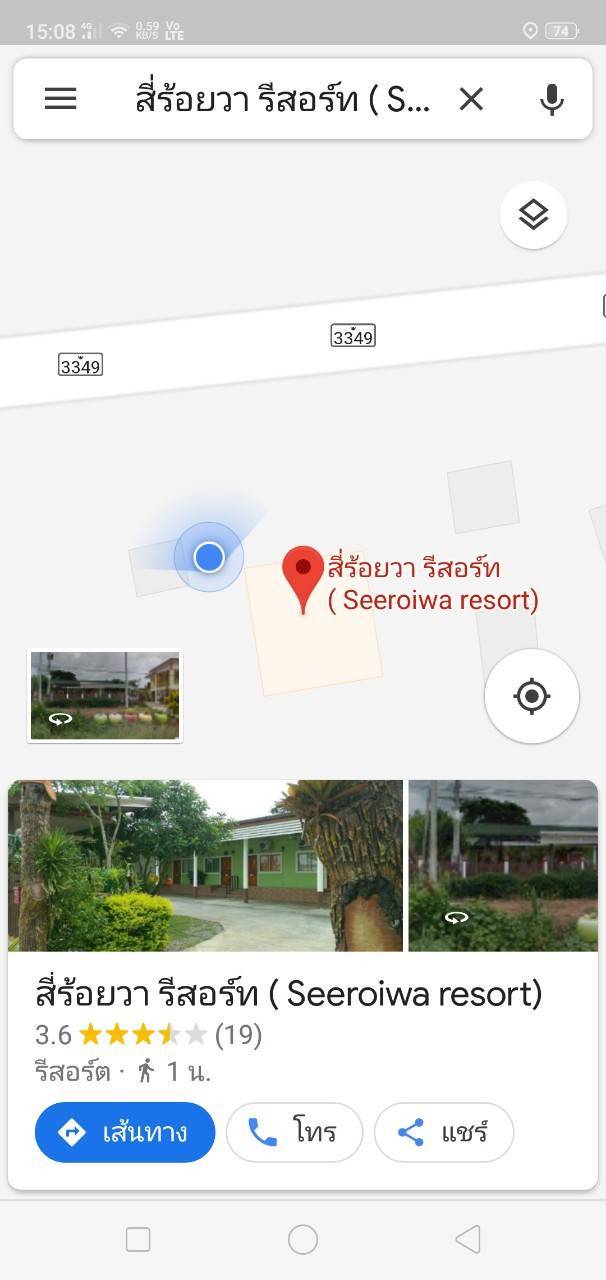Center map on my location

[531, 696]
